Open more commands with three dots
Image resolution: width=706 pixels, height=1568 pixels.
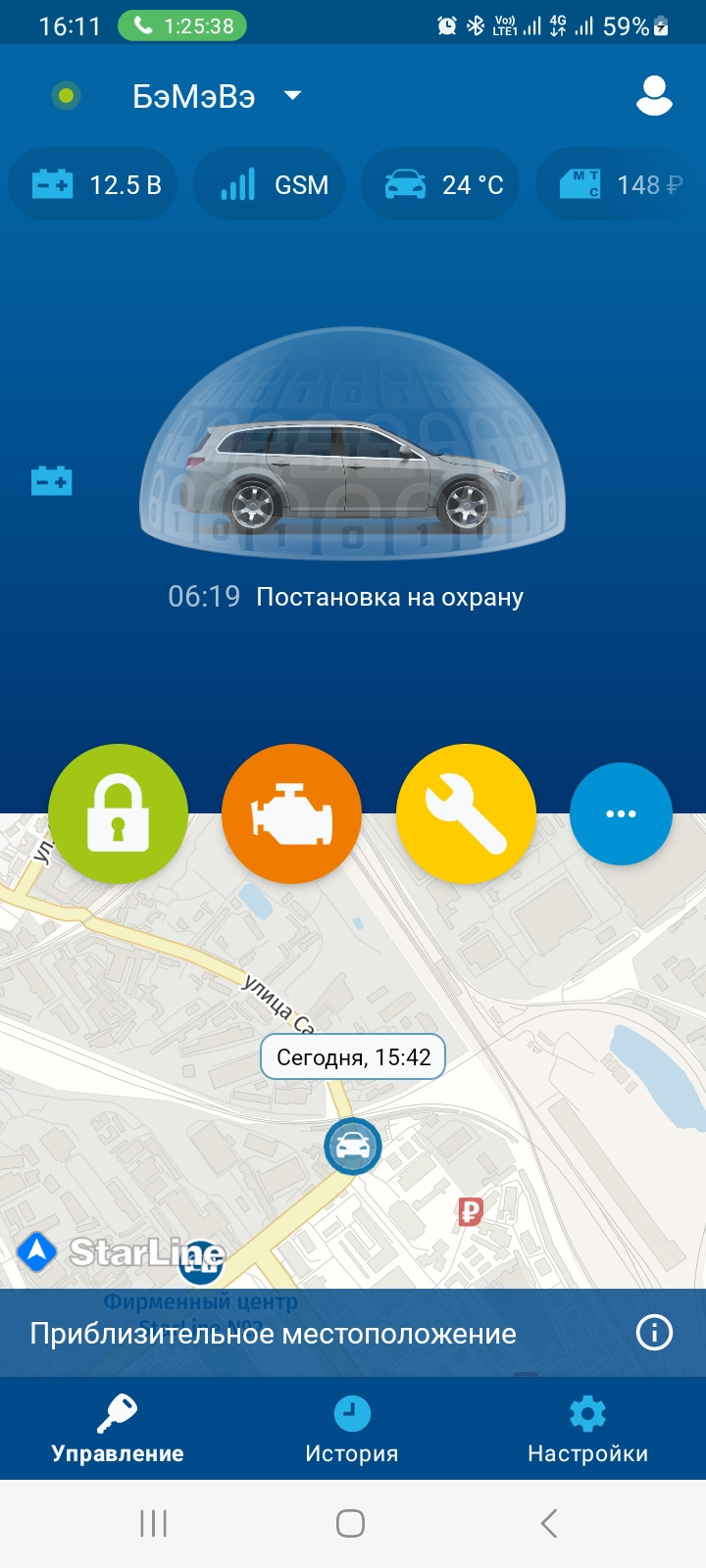pyautogui.click(x=621, y=813)
